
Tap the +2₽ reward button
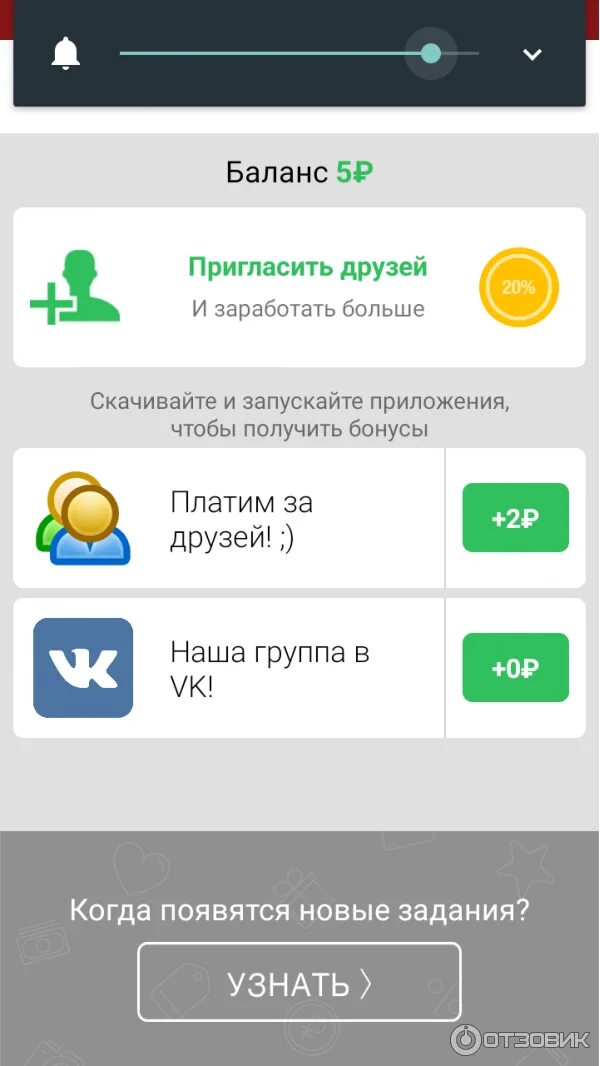point(515,518)
